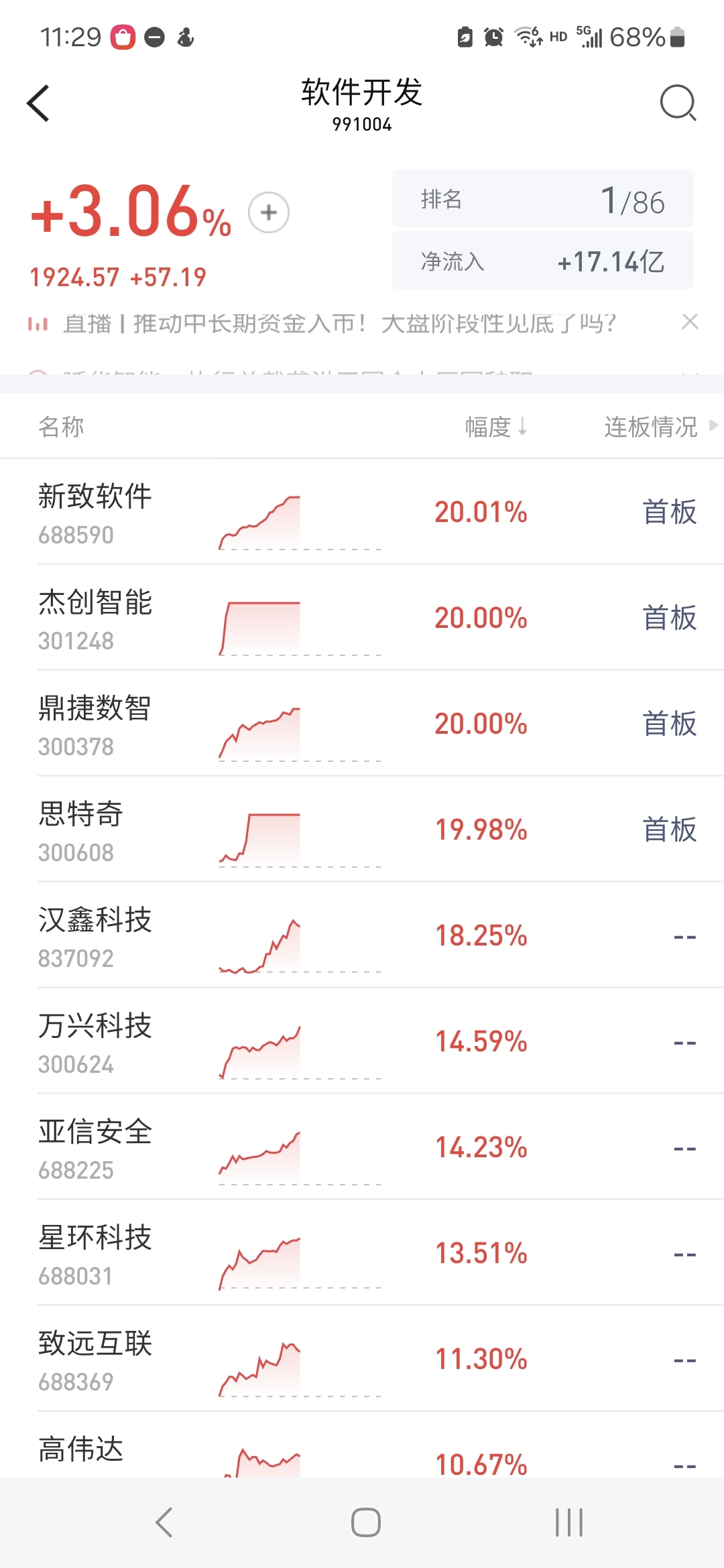
Task: Open 亚信安全 688225 row
Action: (362, 1147)
